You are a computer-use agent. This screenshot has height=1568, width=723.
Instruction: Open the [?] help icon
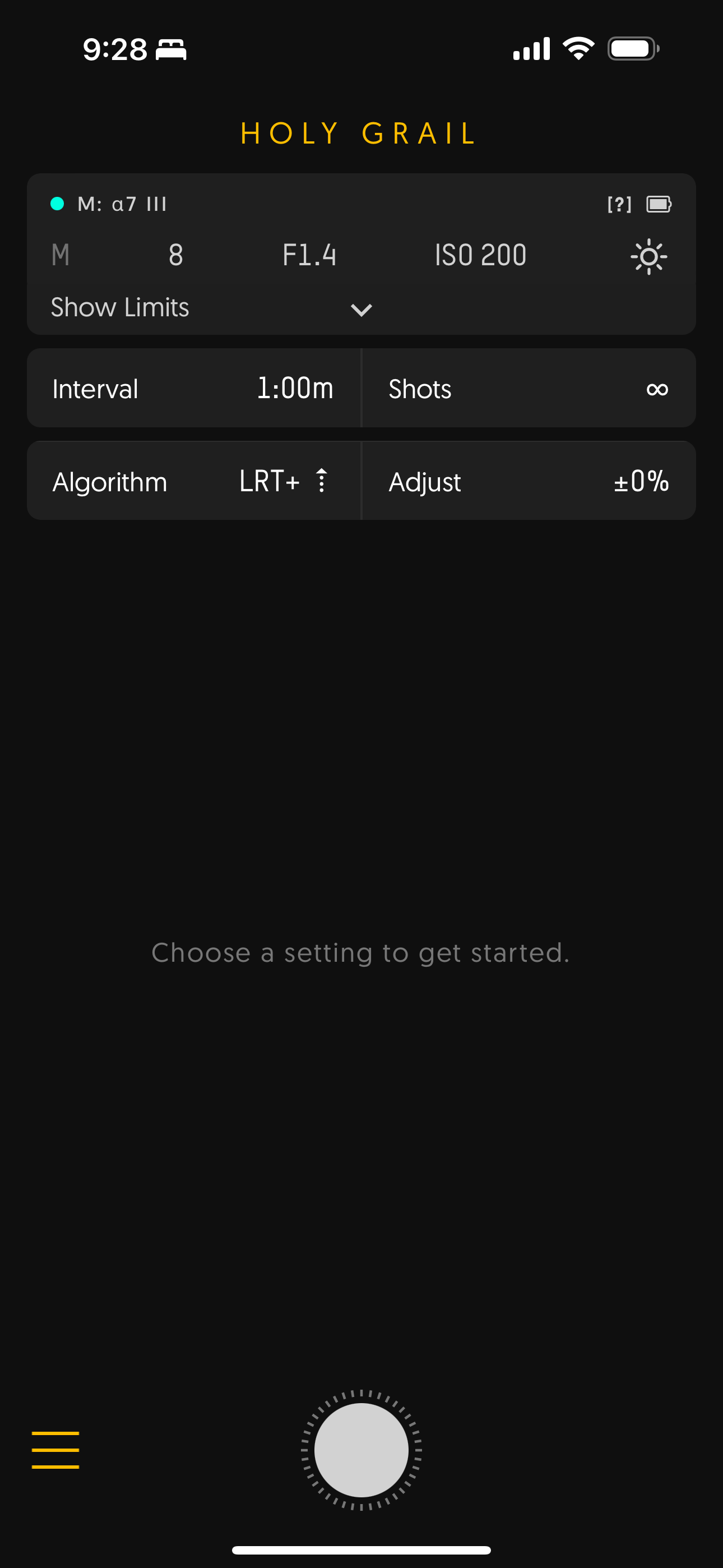pyautogui.click(x=619, y=204)
